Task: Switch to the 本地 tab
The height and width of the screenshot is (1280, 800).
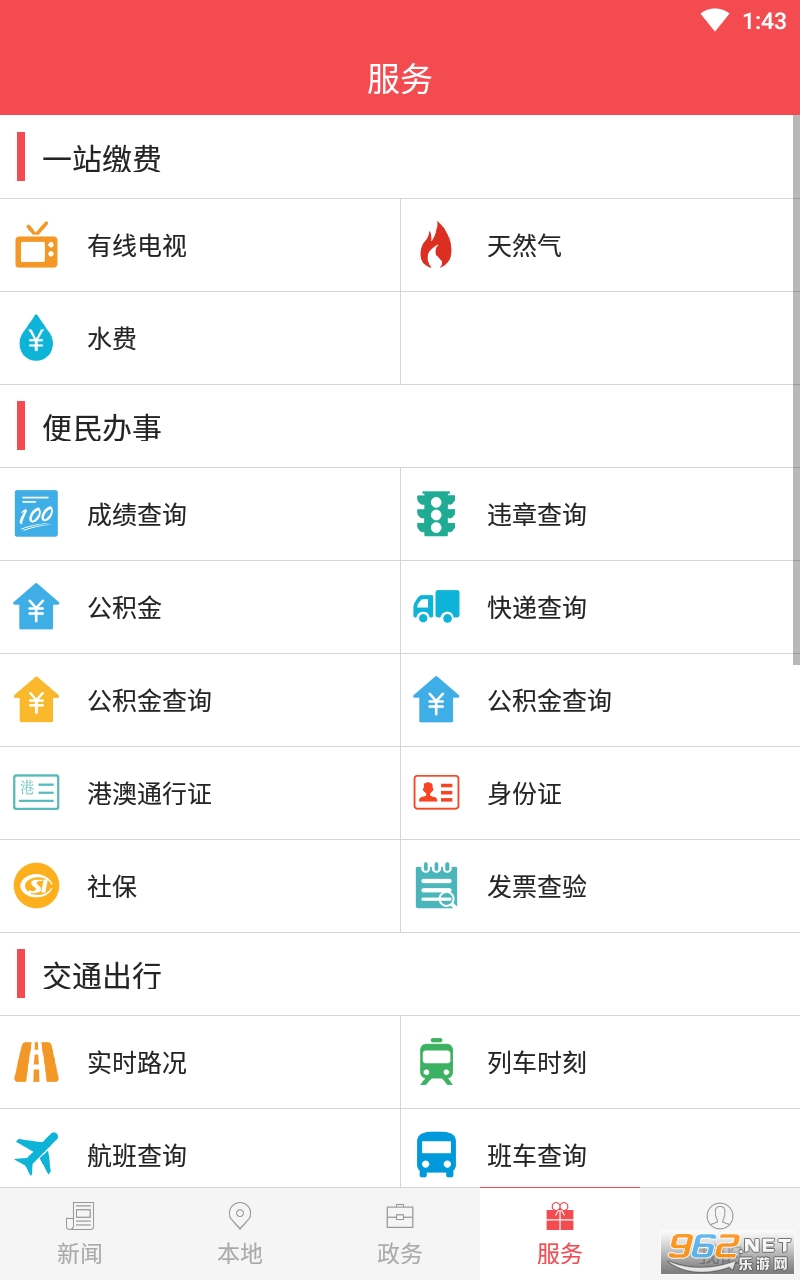Action: click(240, 1234)
